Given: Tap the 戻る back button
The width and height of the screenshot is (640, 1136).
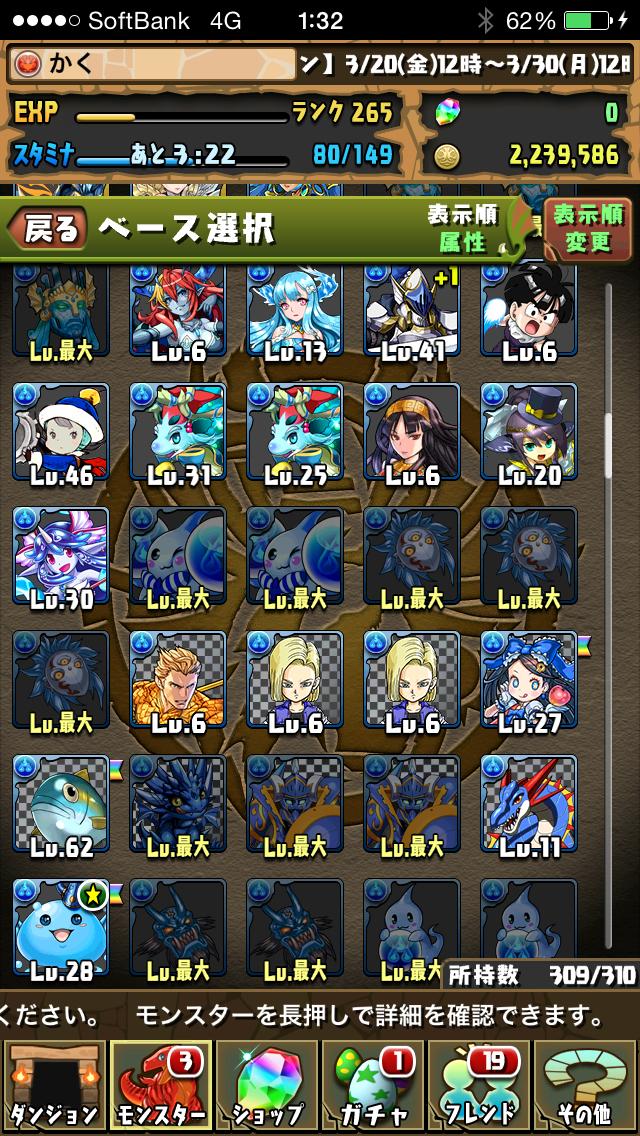Looking at the screenshot, I should tap(50, 229).
